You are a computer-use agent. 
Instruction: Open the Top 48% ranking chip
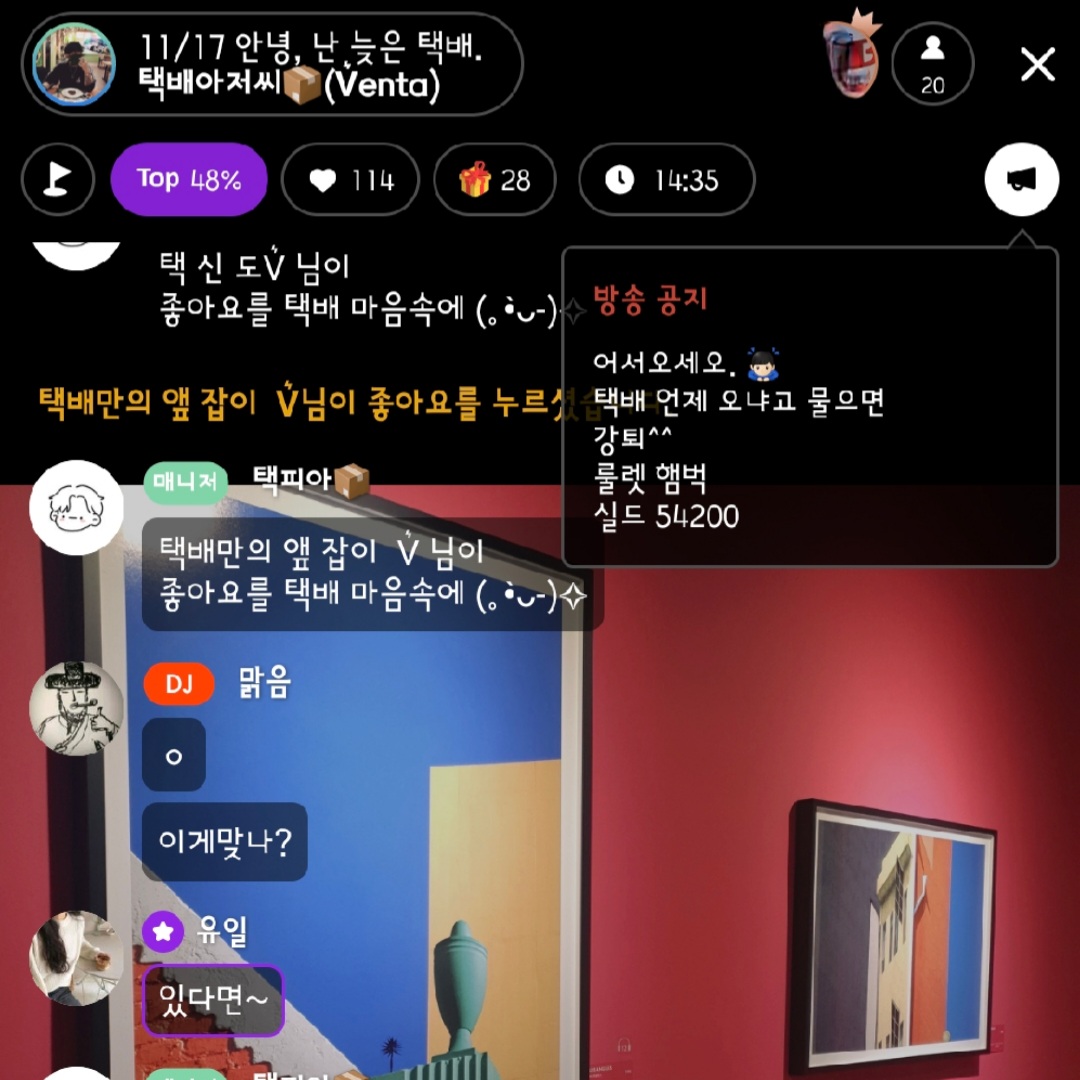coord(189,180)
